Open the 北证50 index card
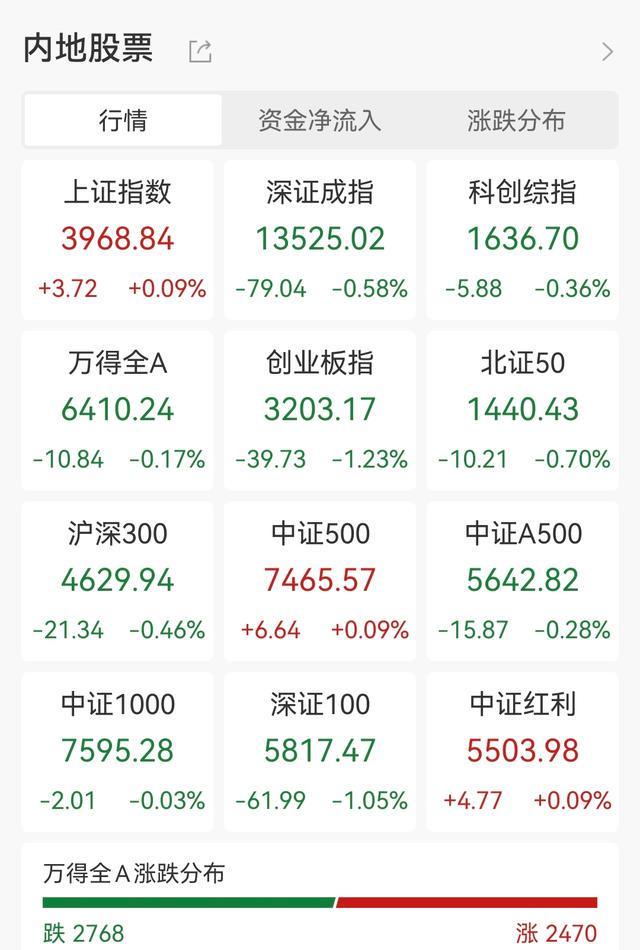The height and width of the screenshot is (950, 640). [522, 410]
